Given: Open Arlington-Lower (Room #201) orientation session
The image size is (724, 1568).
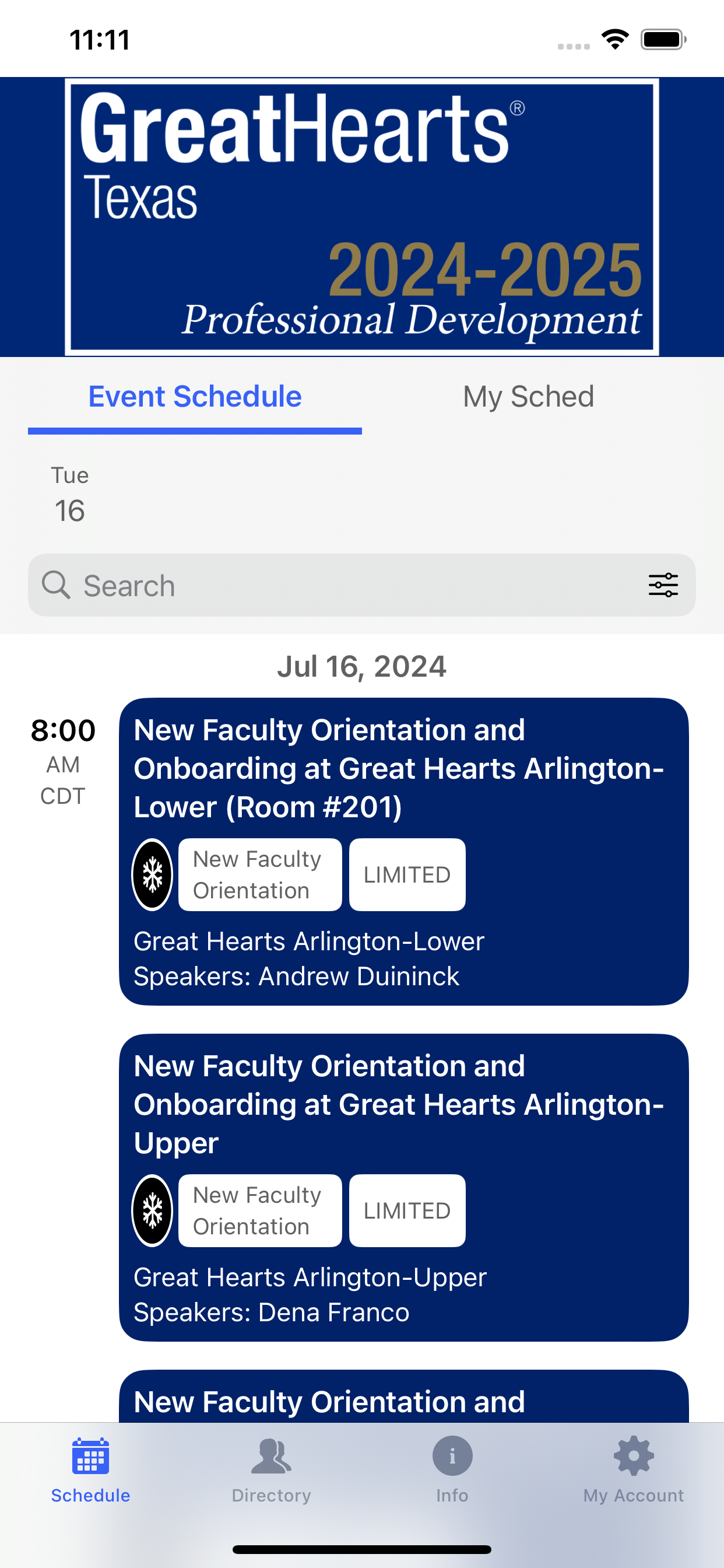Looking at the screenshot, I should click(x=403, y=851).
